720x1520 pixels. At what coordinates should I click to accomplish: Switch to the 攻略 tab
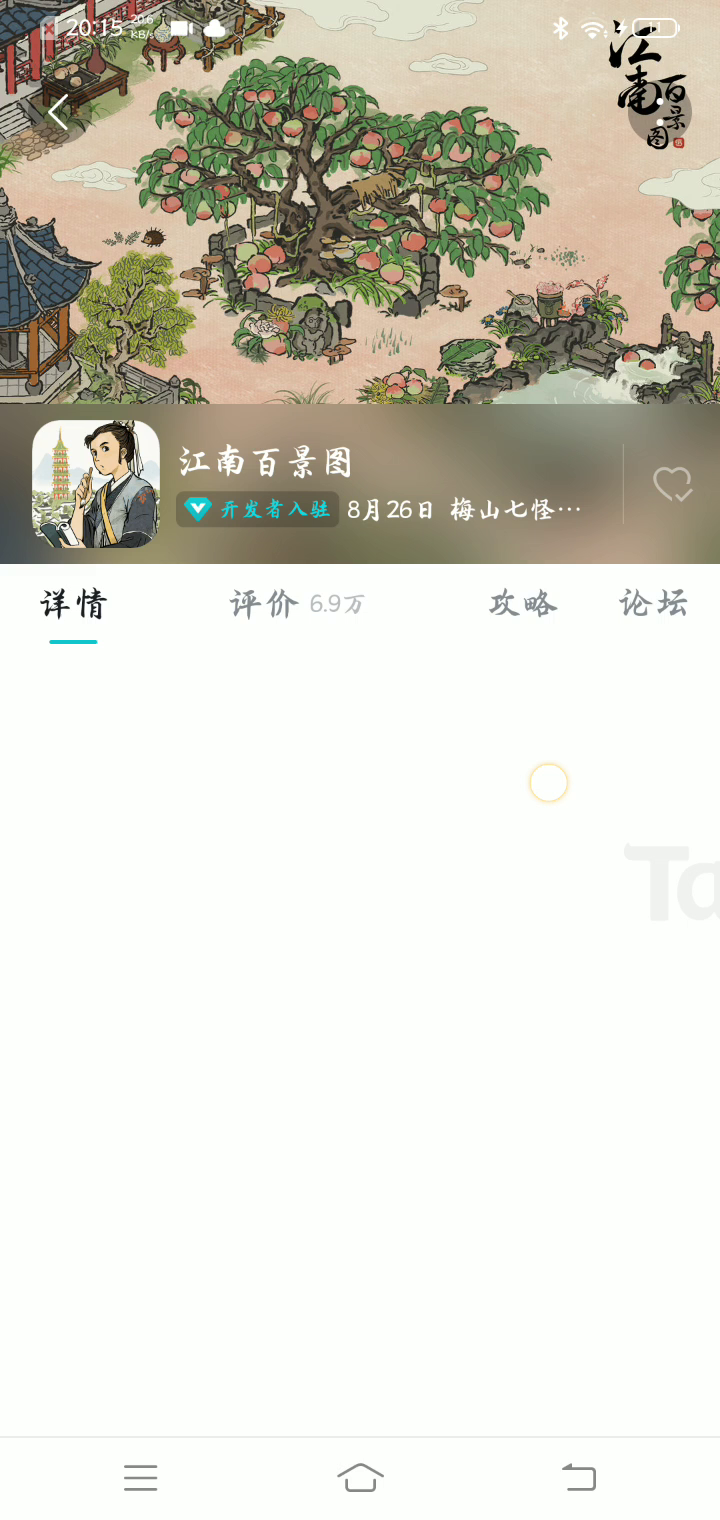[523, 604]
